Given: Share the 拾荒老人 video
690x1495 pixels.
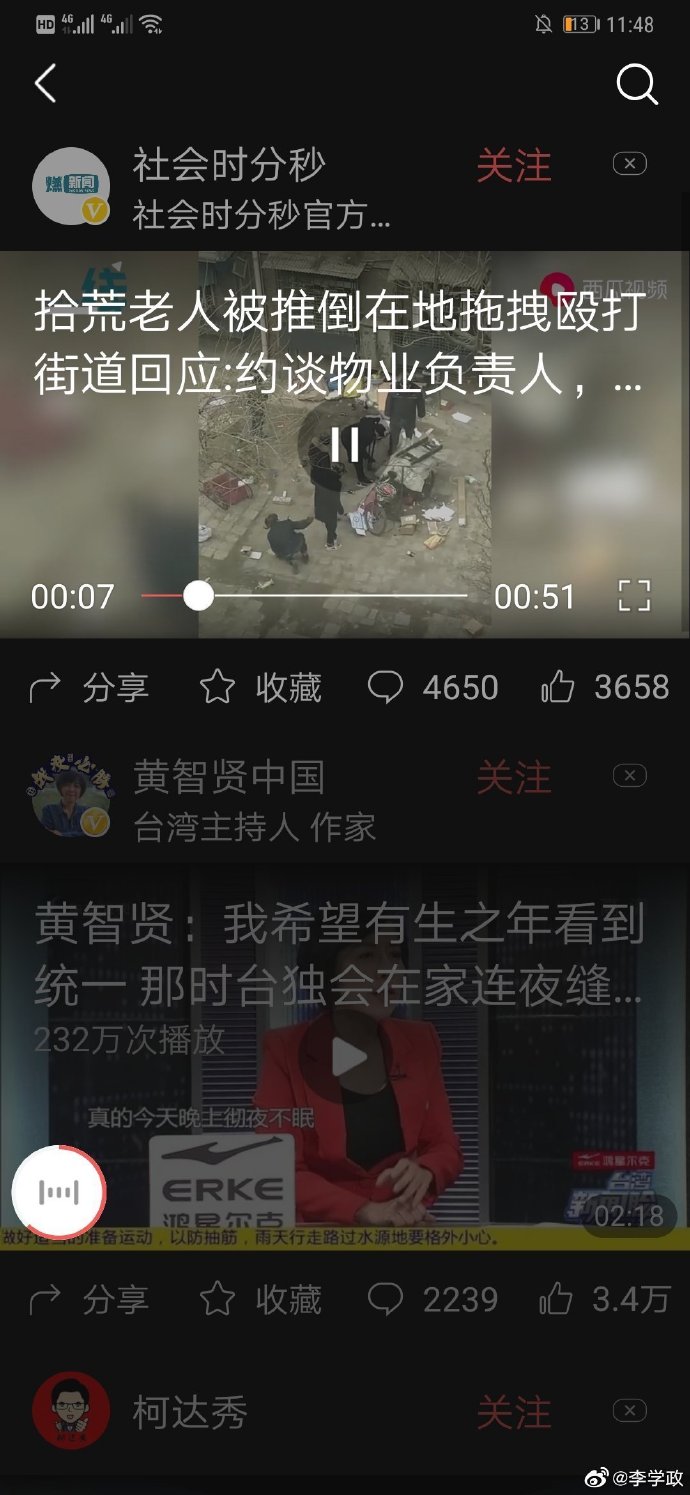Looking at the screenshot, I should coord(88,687).
